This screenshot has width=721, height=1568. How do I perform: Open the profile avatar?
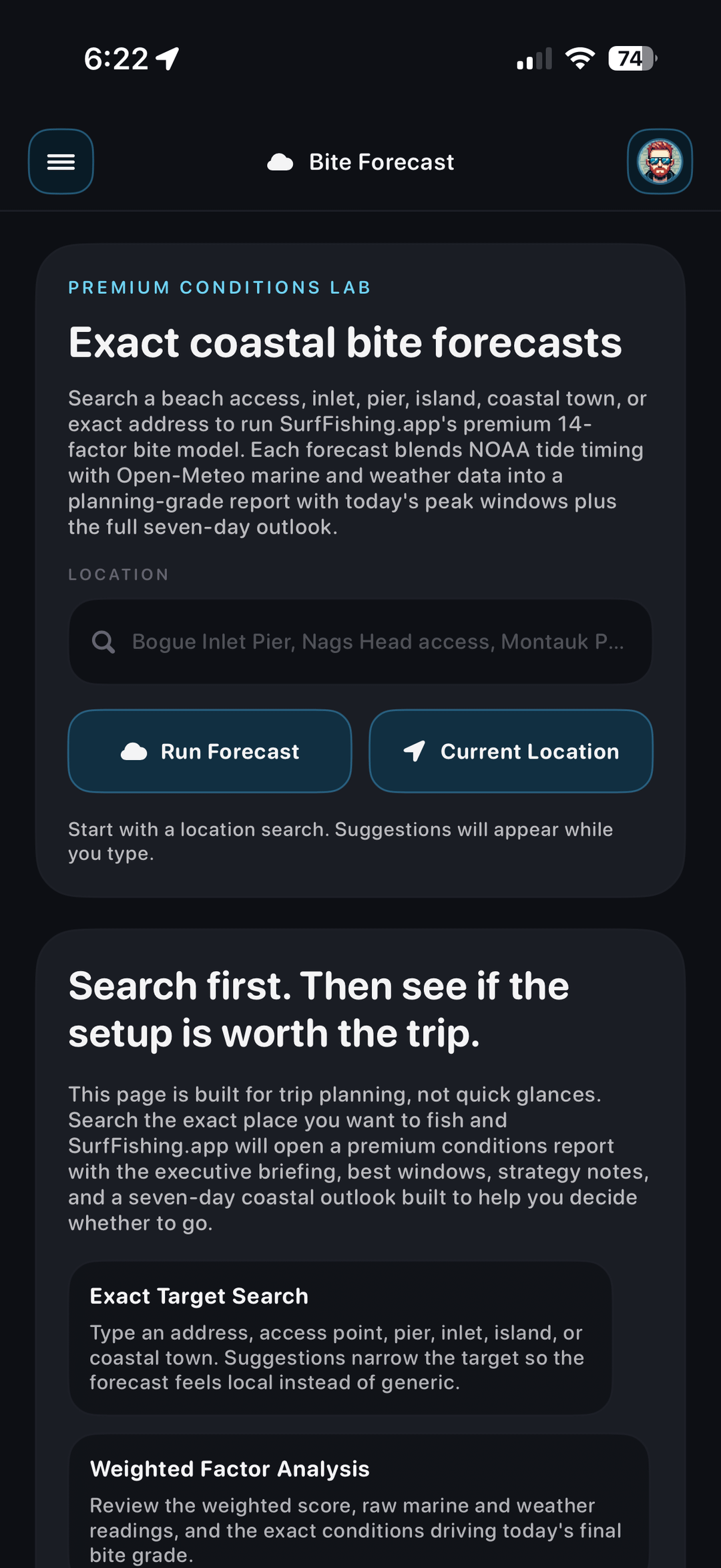point(660,162)
